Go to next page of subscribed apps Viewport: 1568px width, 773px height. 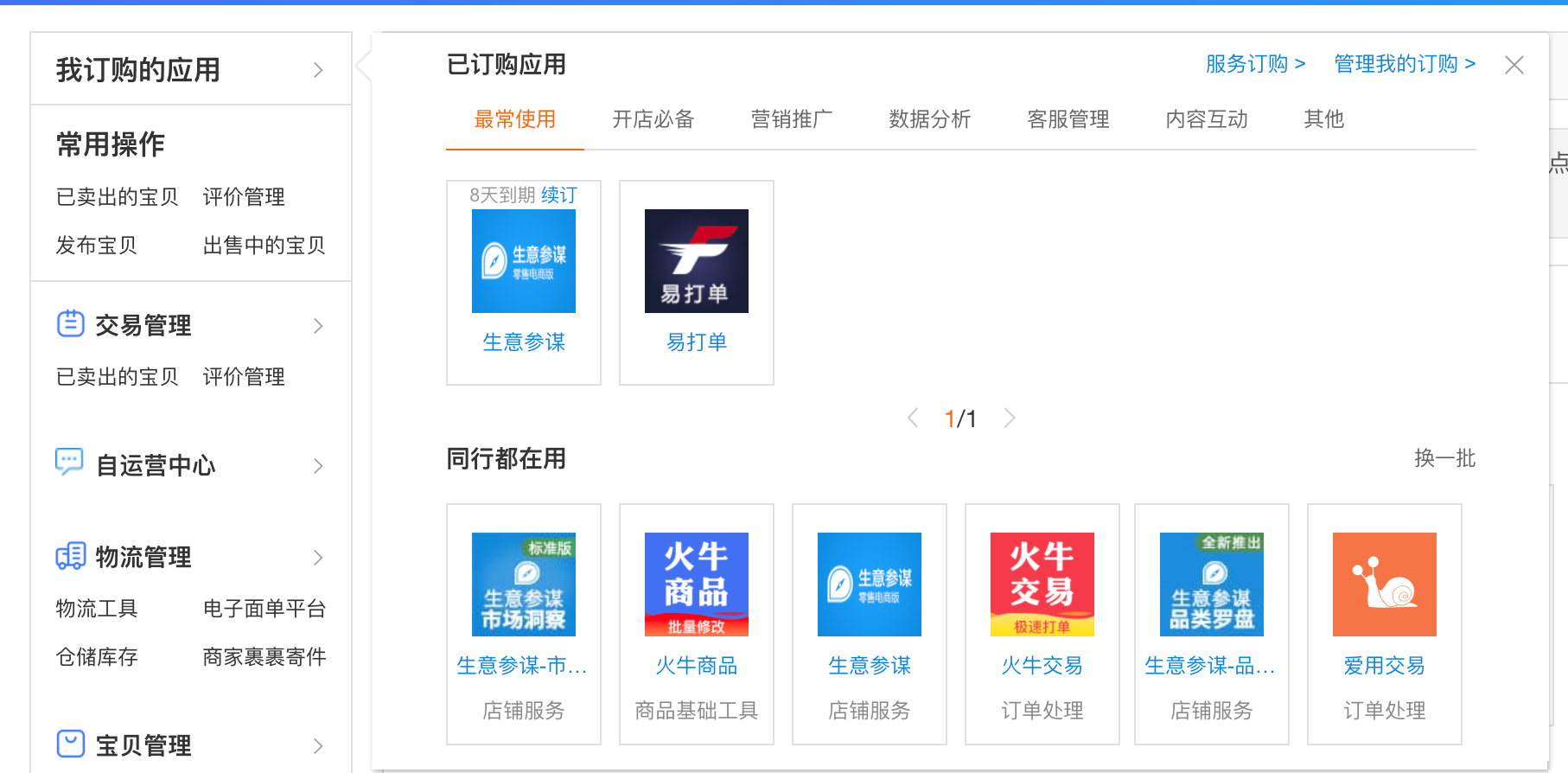click(1009, 418)
